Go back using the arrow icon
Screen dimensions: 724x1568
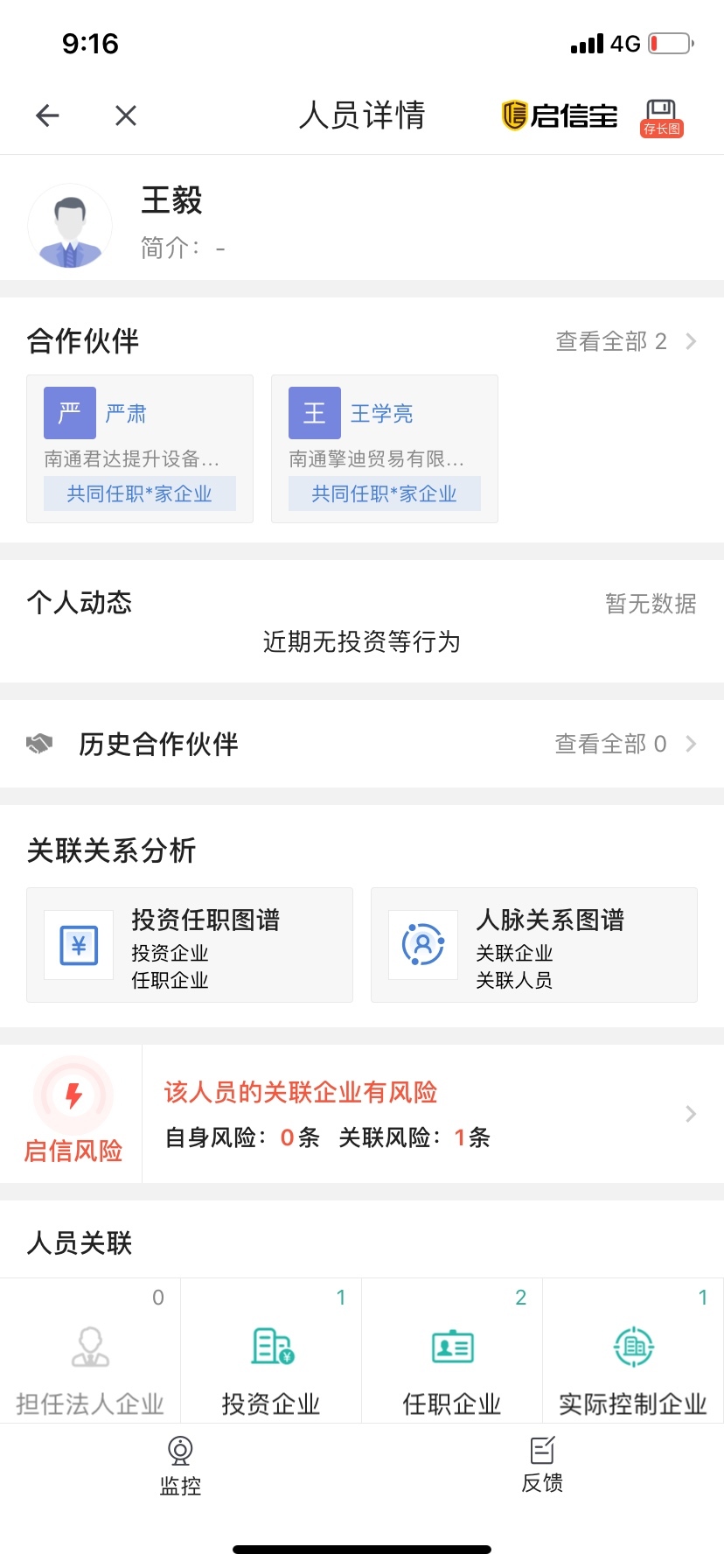47,115
